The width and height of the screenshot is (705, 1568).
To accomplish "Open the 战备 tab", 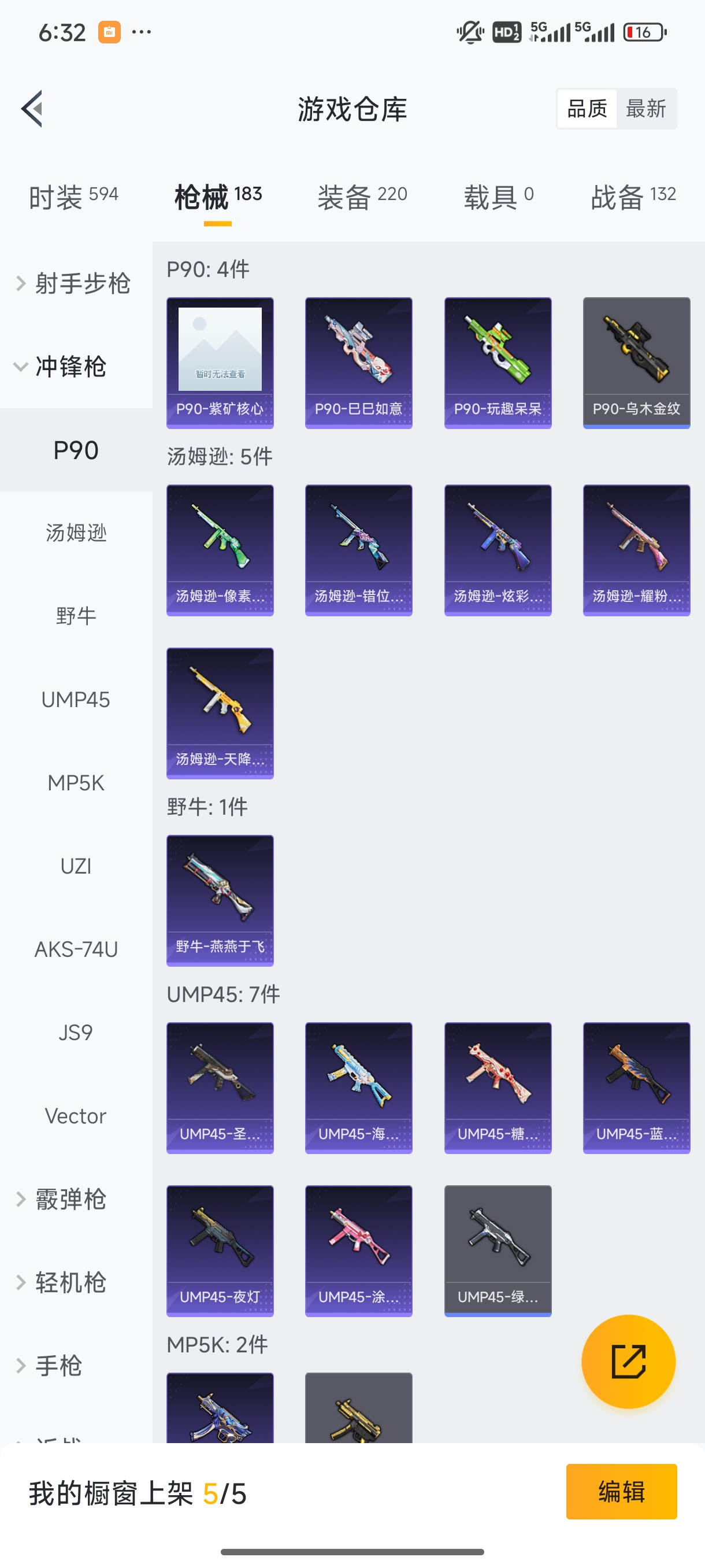I will coord(633,197).
